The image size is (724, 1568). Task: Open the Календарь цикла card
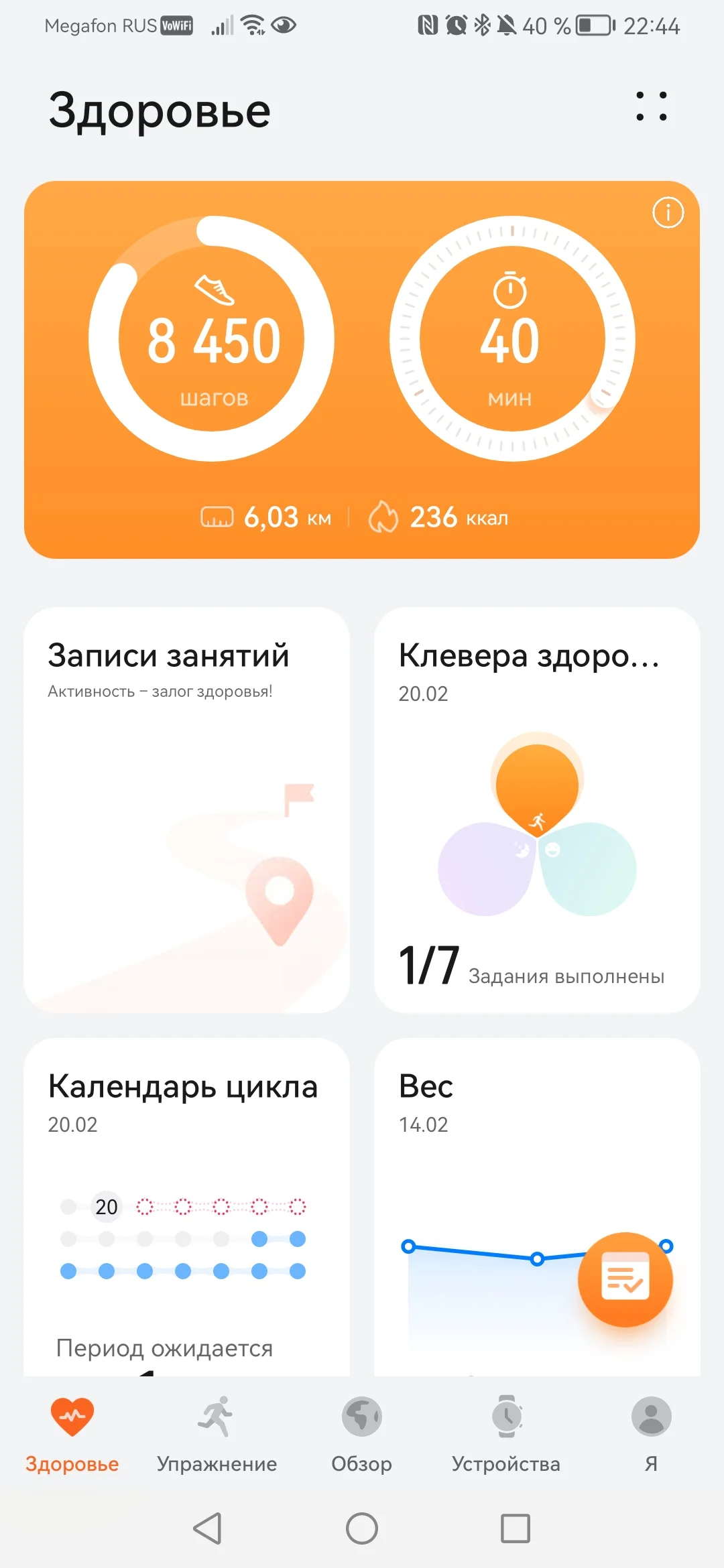(x=186, y=1206)
